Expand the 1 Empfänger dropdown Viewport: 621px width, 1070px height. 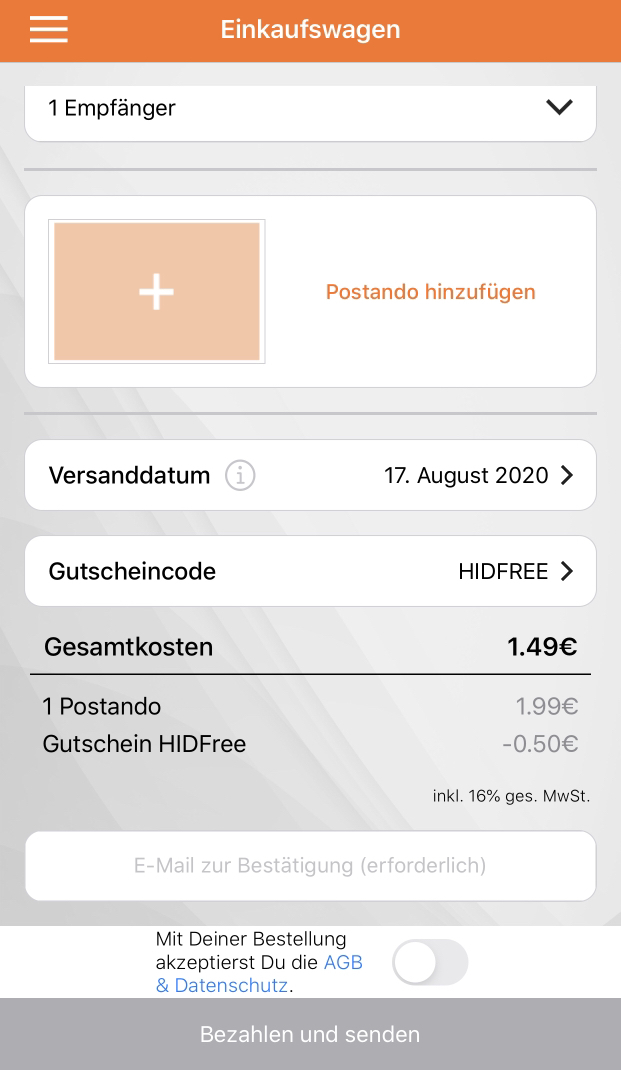coord(310,109)
